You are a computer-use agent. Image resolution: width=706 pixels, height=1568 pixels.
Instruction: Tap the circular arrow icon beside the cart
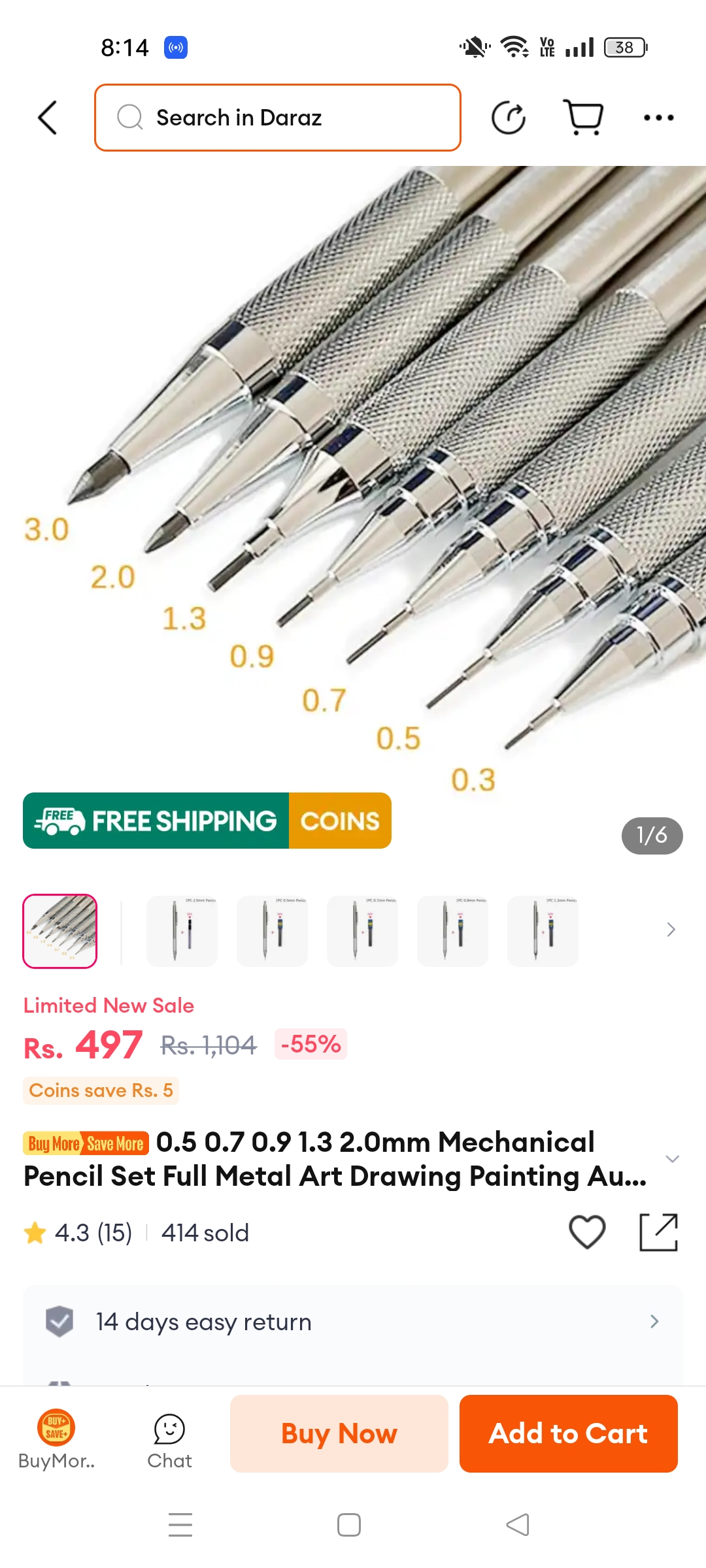click(x=509, y=118)
